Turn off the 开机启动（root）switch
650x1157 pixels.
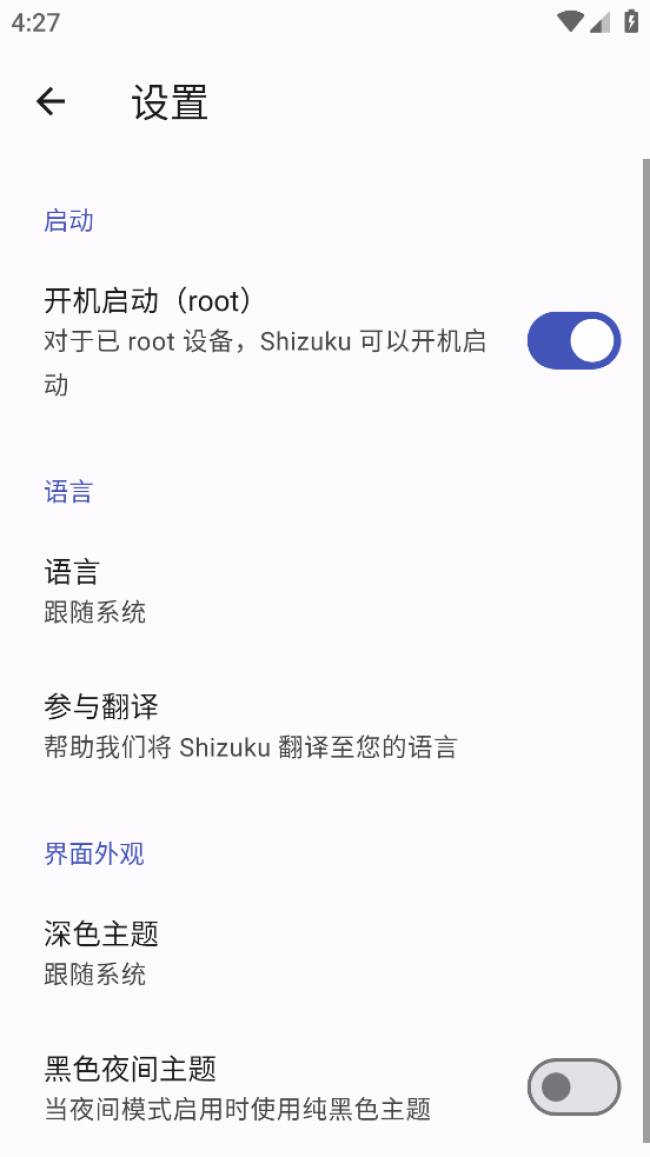pos(573,341)
